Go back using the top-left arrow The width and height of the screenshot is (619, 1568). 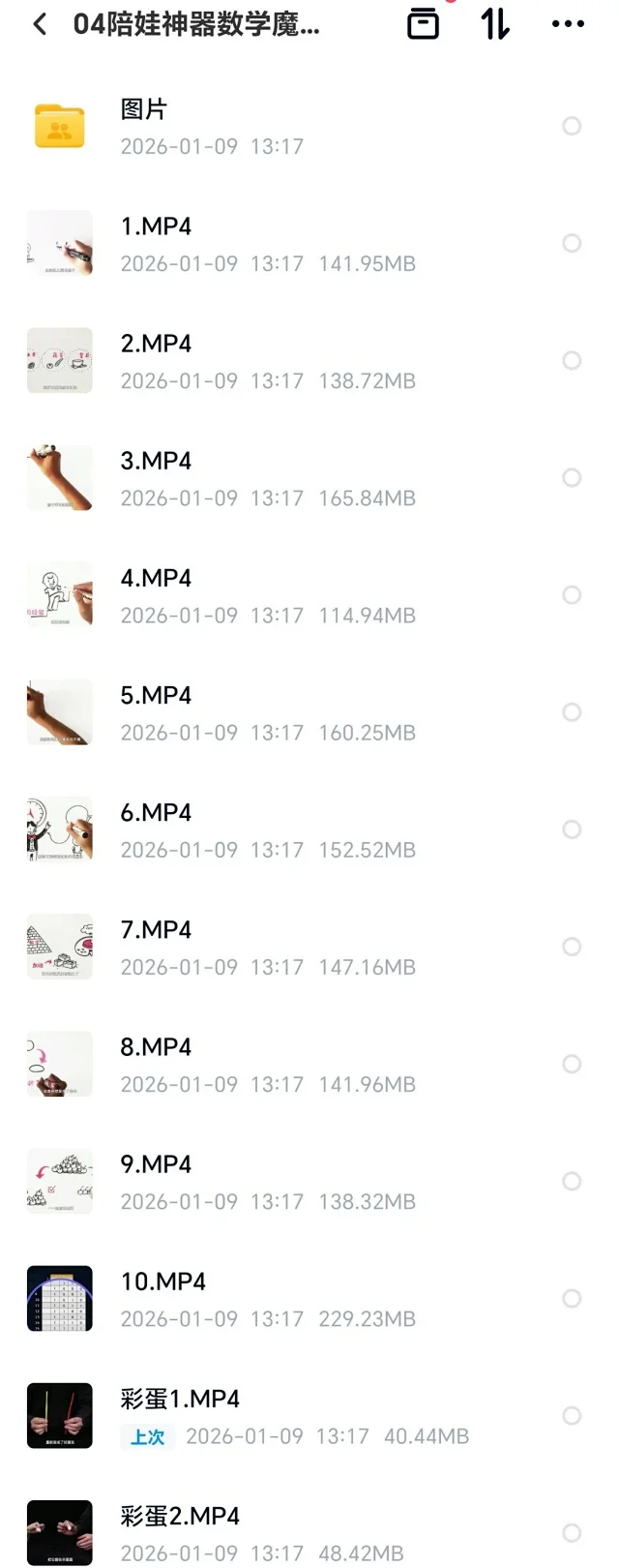point(40,24)
